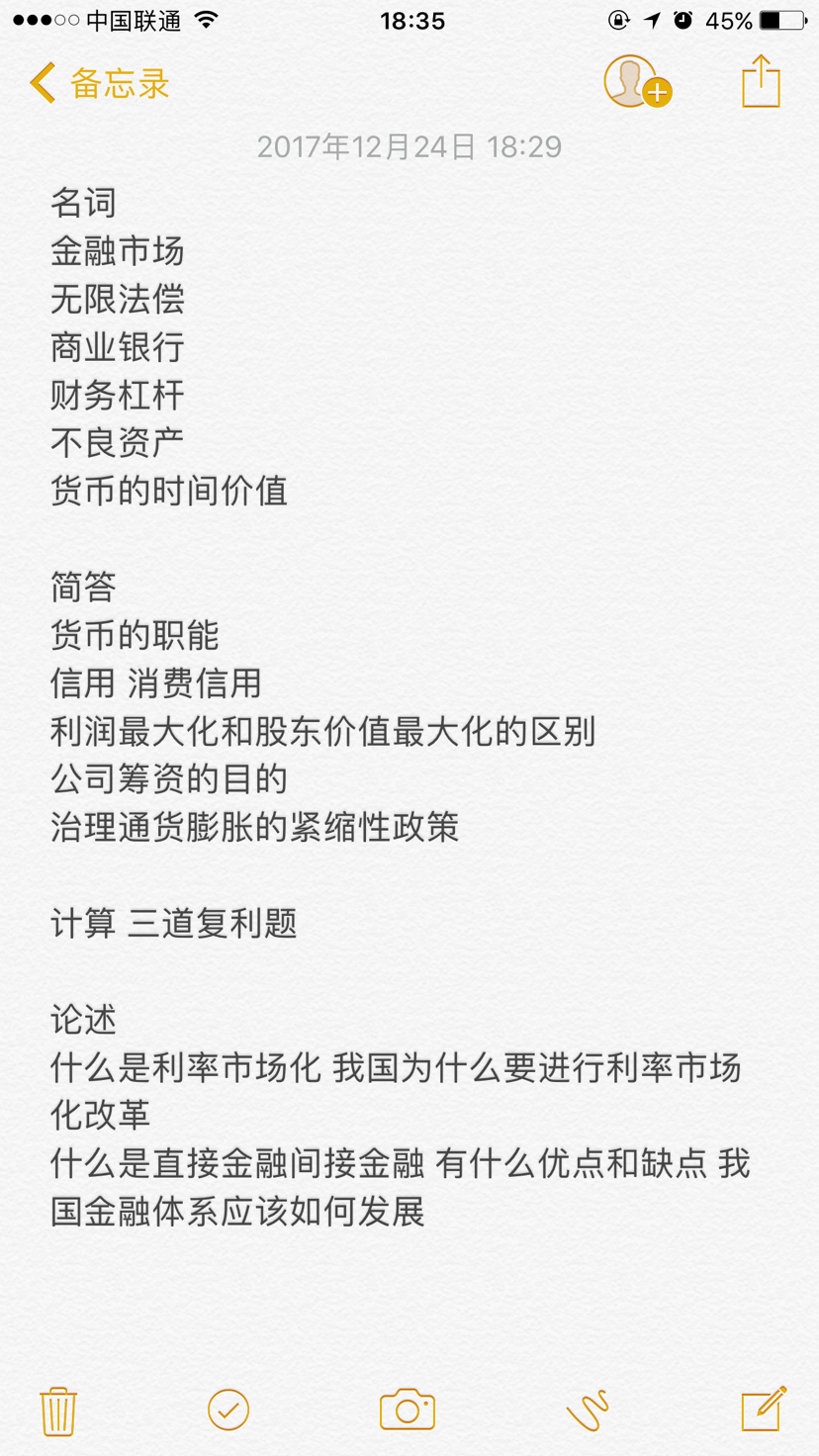The width and height of the screenshot is (819, 1456).
Task: Open the sketch drawing tool
Action: (x=588, y=1410)
